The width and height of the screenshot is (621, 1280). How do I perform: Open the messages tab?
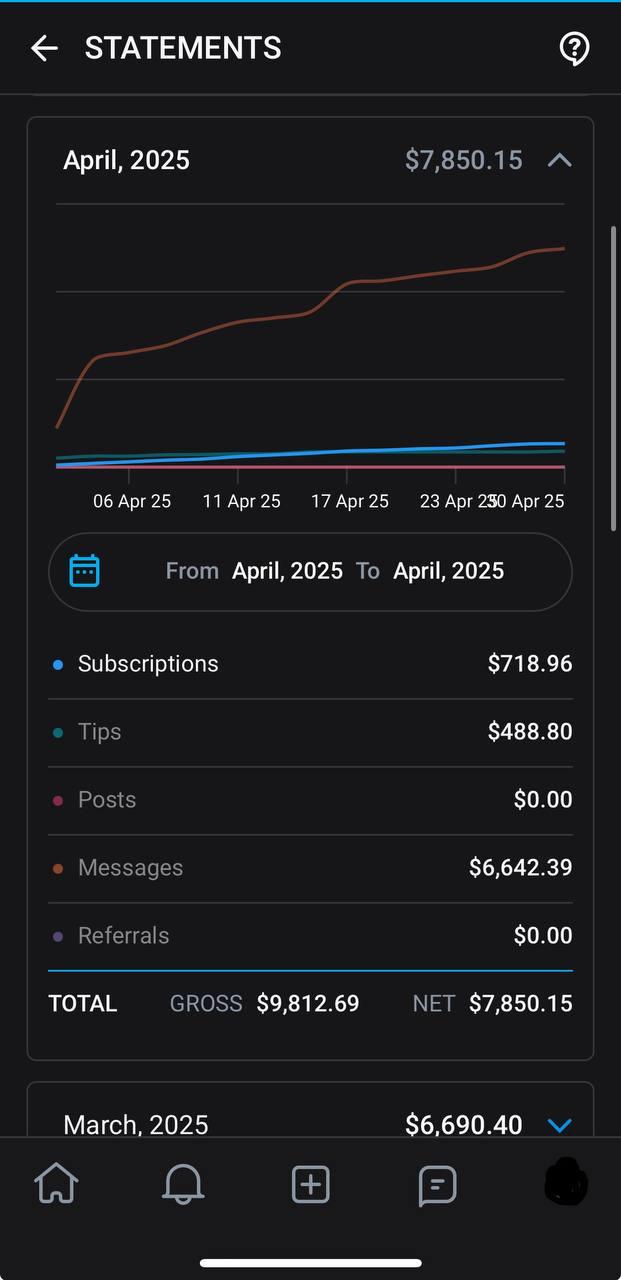(x=437, y=1185)
